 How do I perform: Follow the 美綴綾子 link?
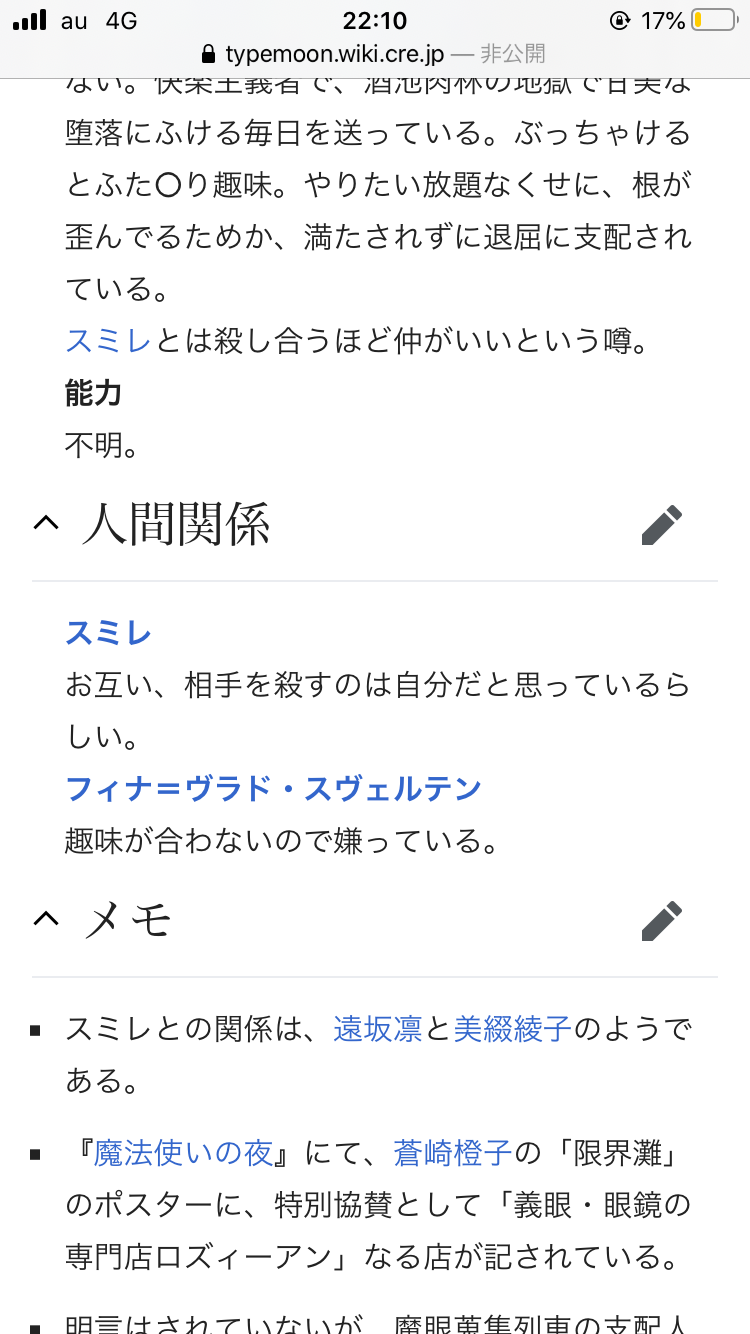pyautogui.click(x=512, y=1029)
